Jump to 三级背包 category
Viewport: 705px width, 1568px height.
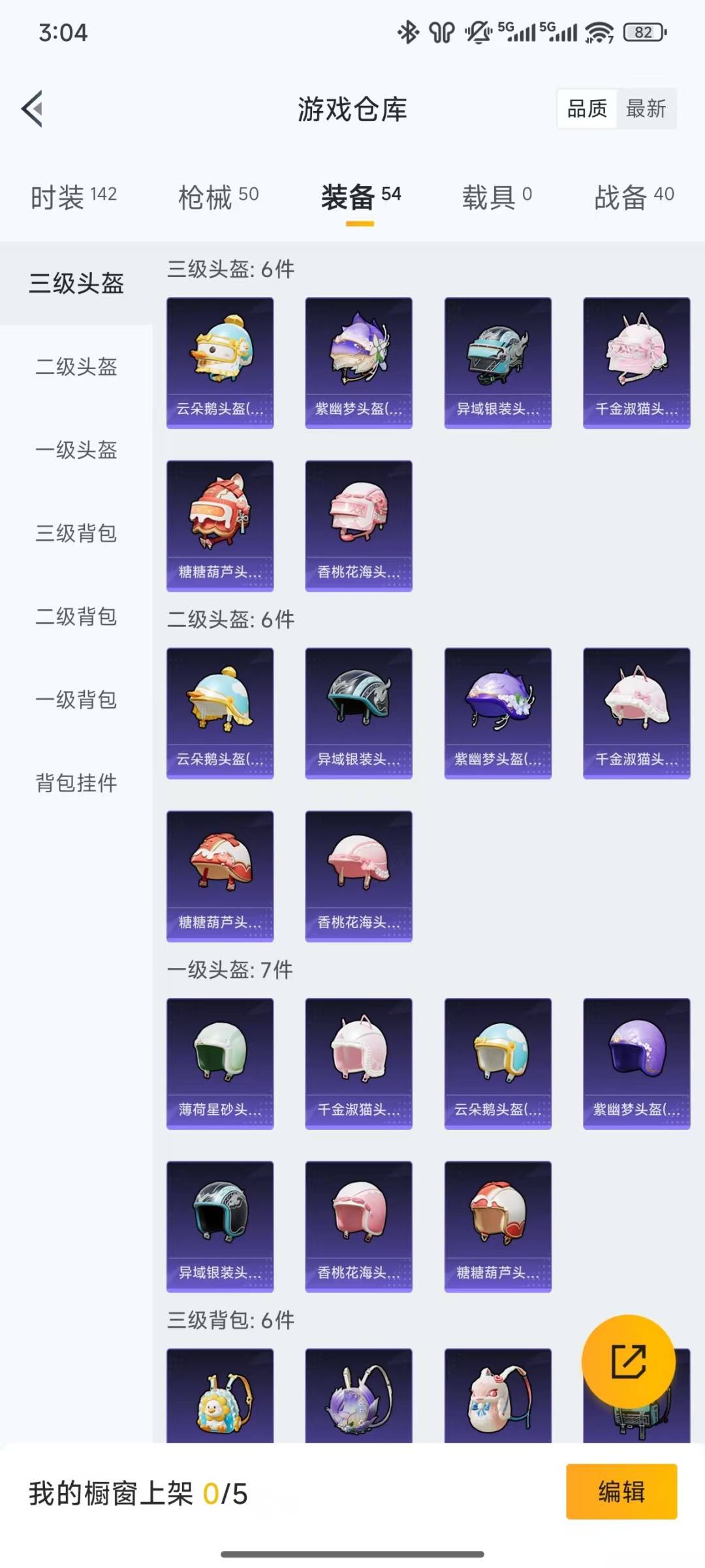coord(76,533)
